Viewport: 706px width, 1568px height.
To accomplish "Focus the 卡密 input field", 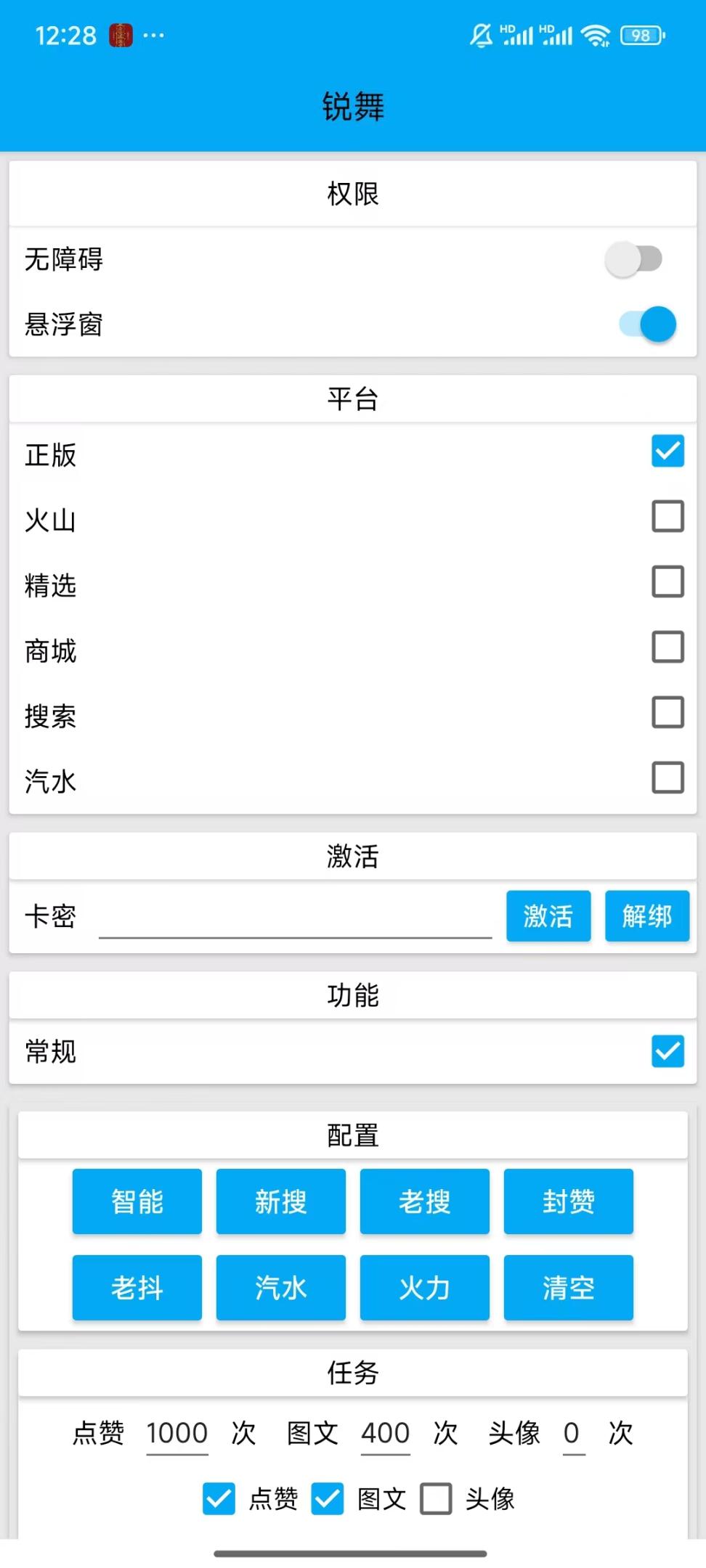I will point(295,916).
